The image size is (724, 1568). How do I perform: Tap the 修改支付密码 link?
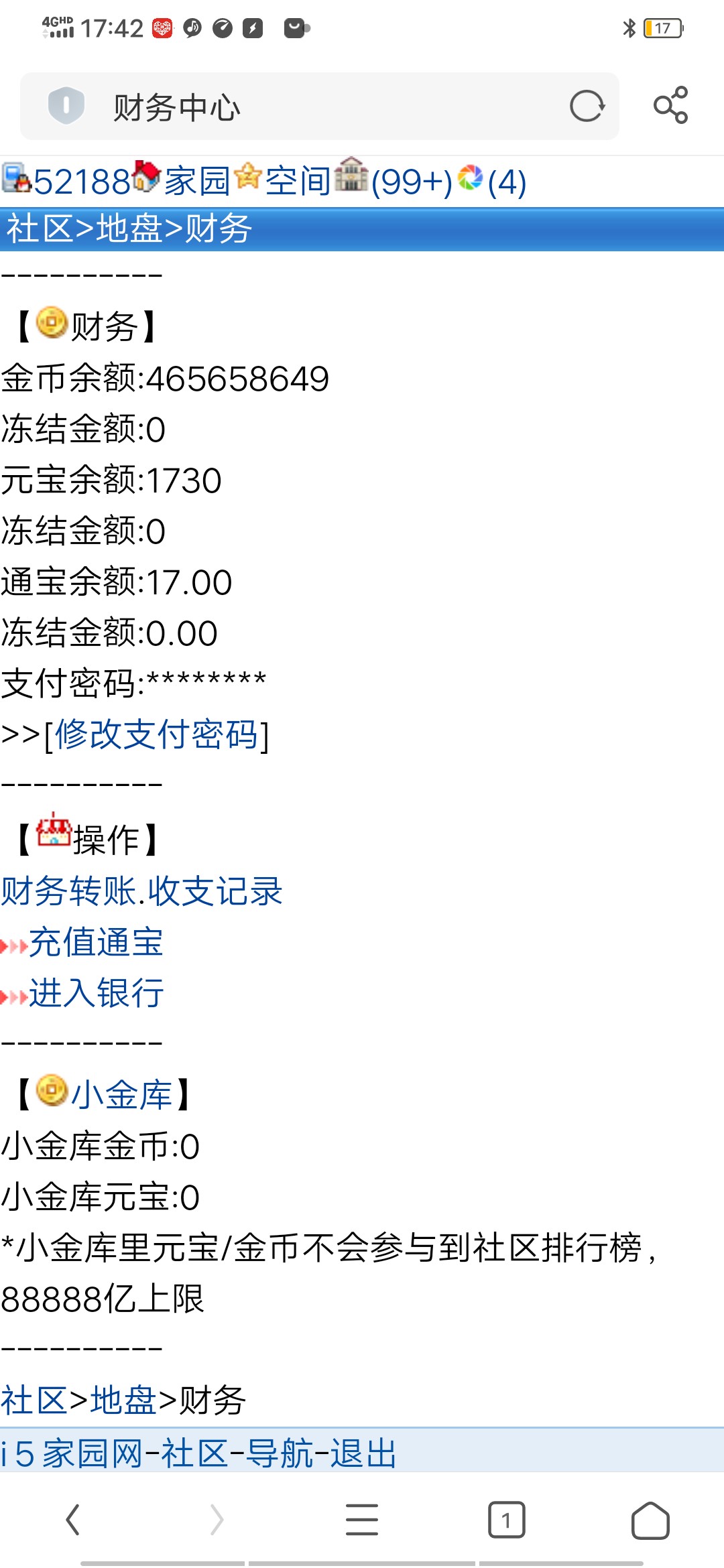click(x=156, y=734)
